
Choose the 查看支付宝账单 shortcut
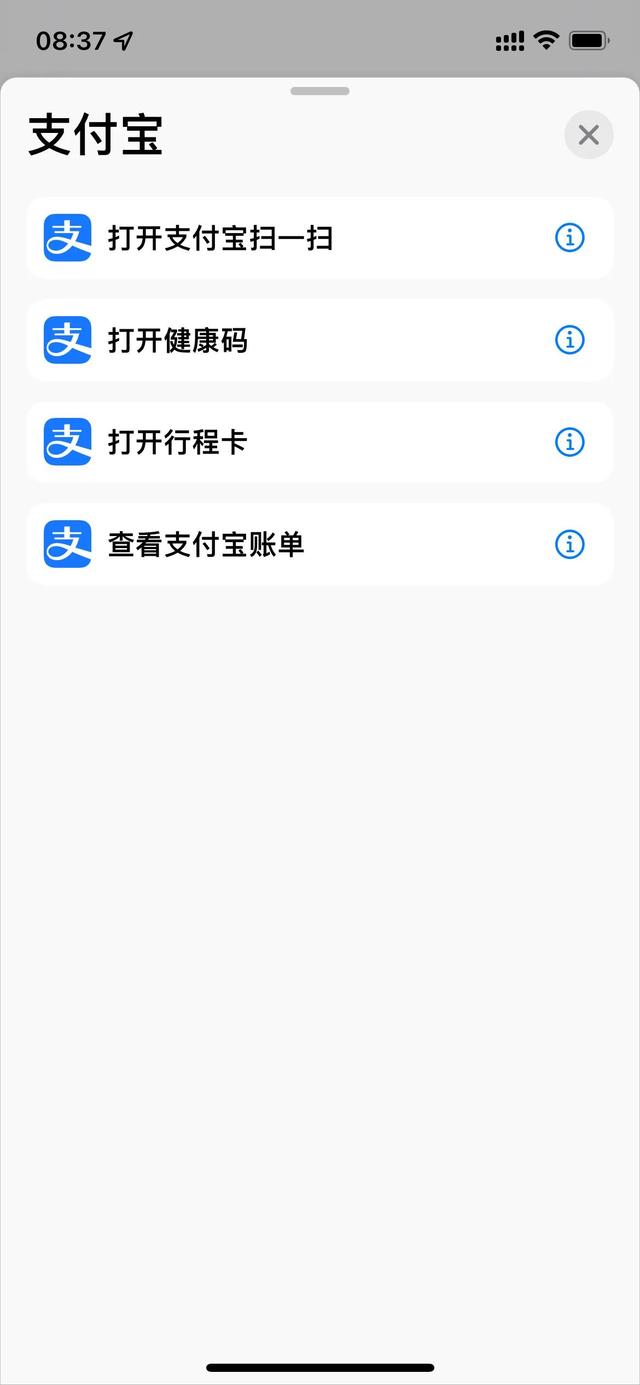(x=206, y=544)
